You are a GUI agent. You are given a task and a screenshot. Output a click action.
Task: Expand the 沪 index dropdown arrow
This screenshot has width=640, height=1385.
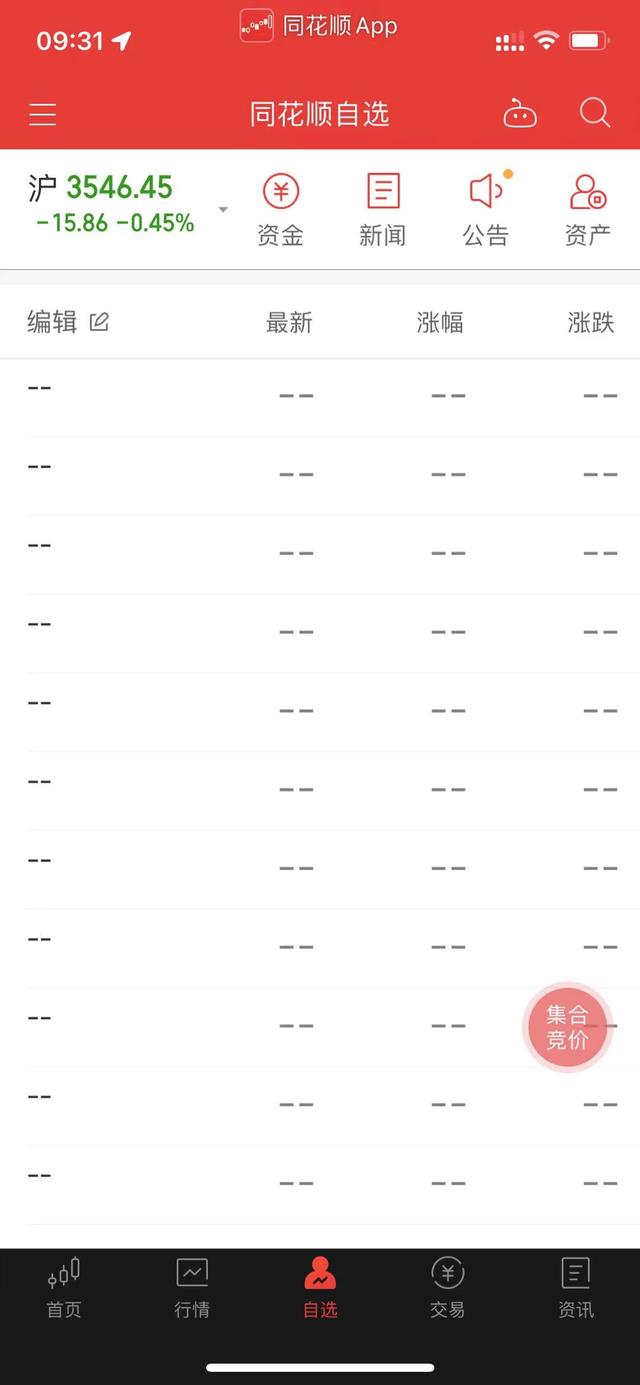[223, 210]
